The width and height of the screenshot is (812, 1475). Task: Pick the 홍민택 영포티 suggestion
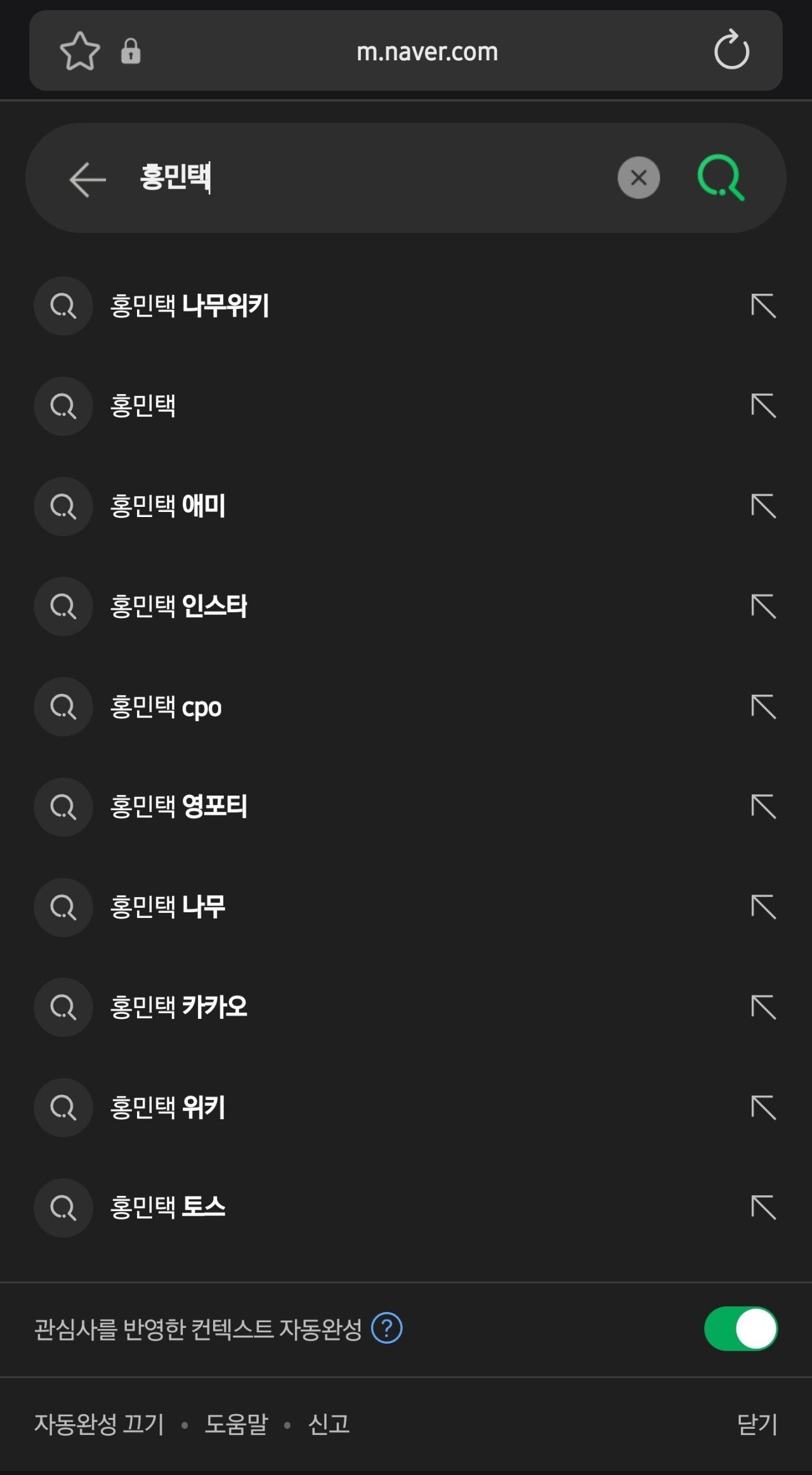point(178,807)
